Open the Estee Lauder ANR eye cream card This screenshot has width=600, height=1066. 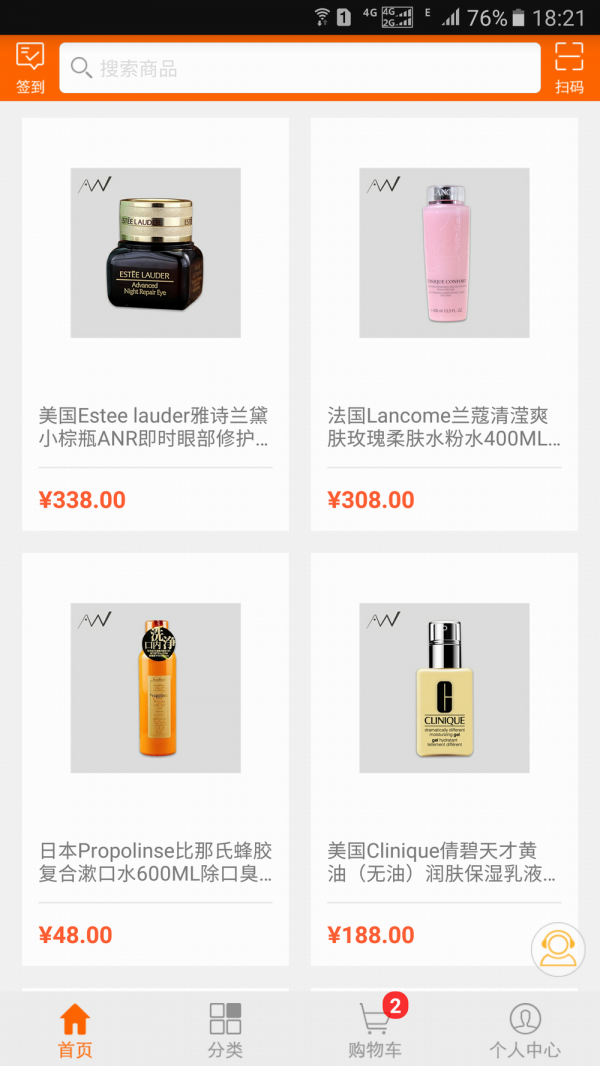(x=155, y=324)
